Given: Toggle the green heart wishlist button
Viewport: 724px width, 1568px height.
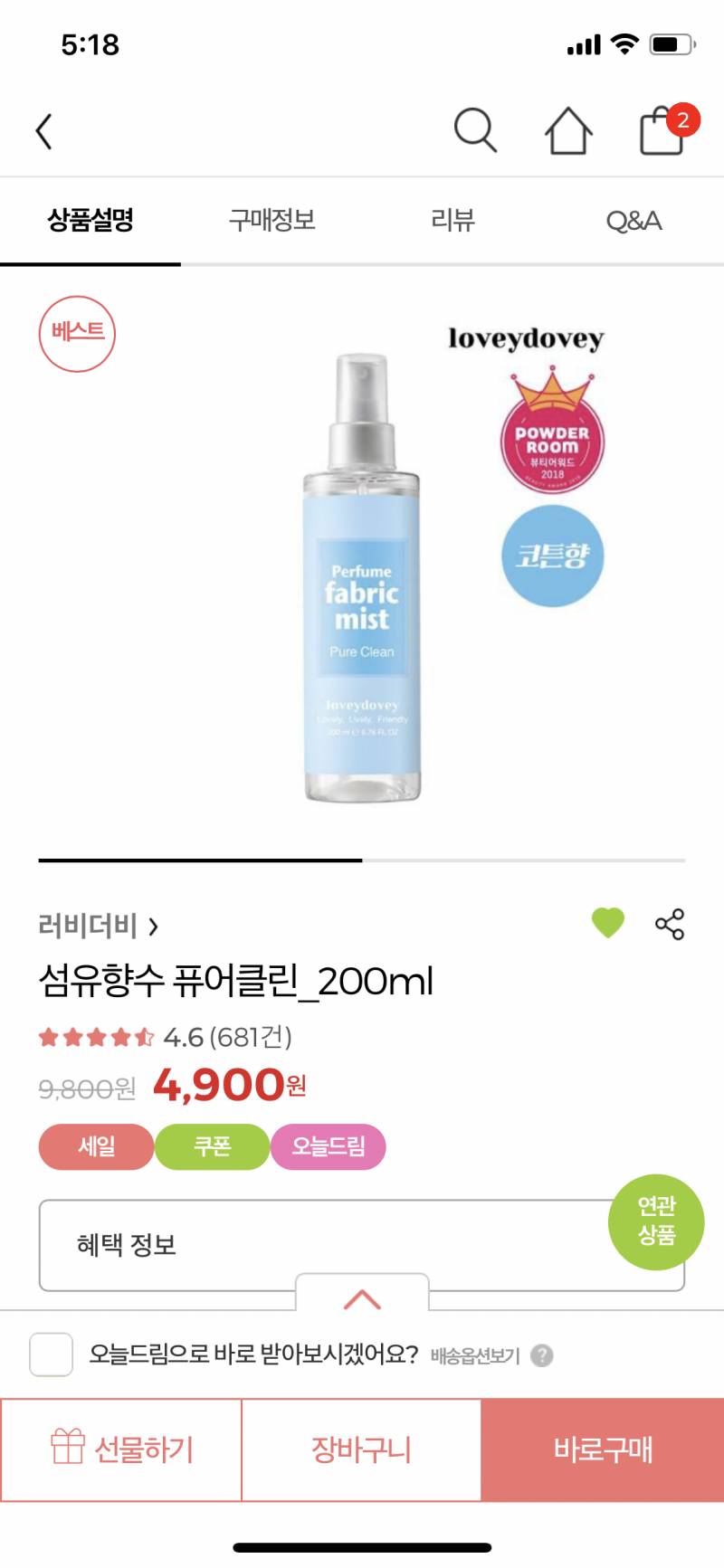Looking at the screenshot, I should [607, 923].
